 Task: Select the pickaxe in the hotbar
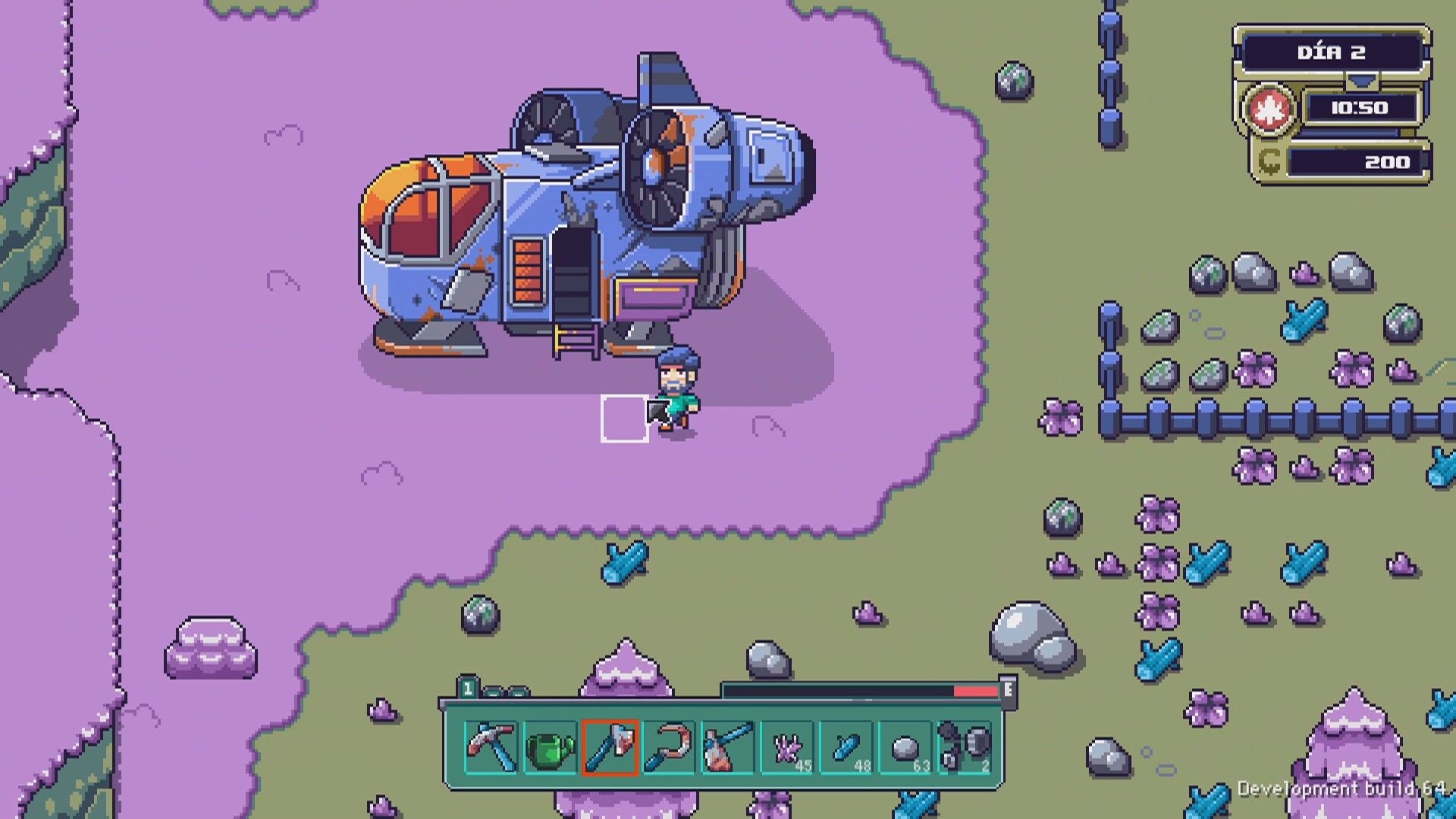(491, 747)
